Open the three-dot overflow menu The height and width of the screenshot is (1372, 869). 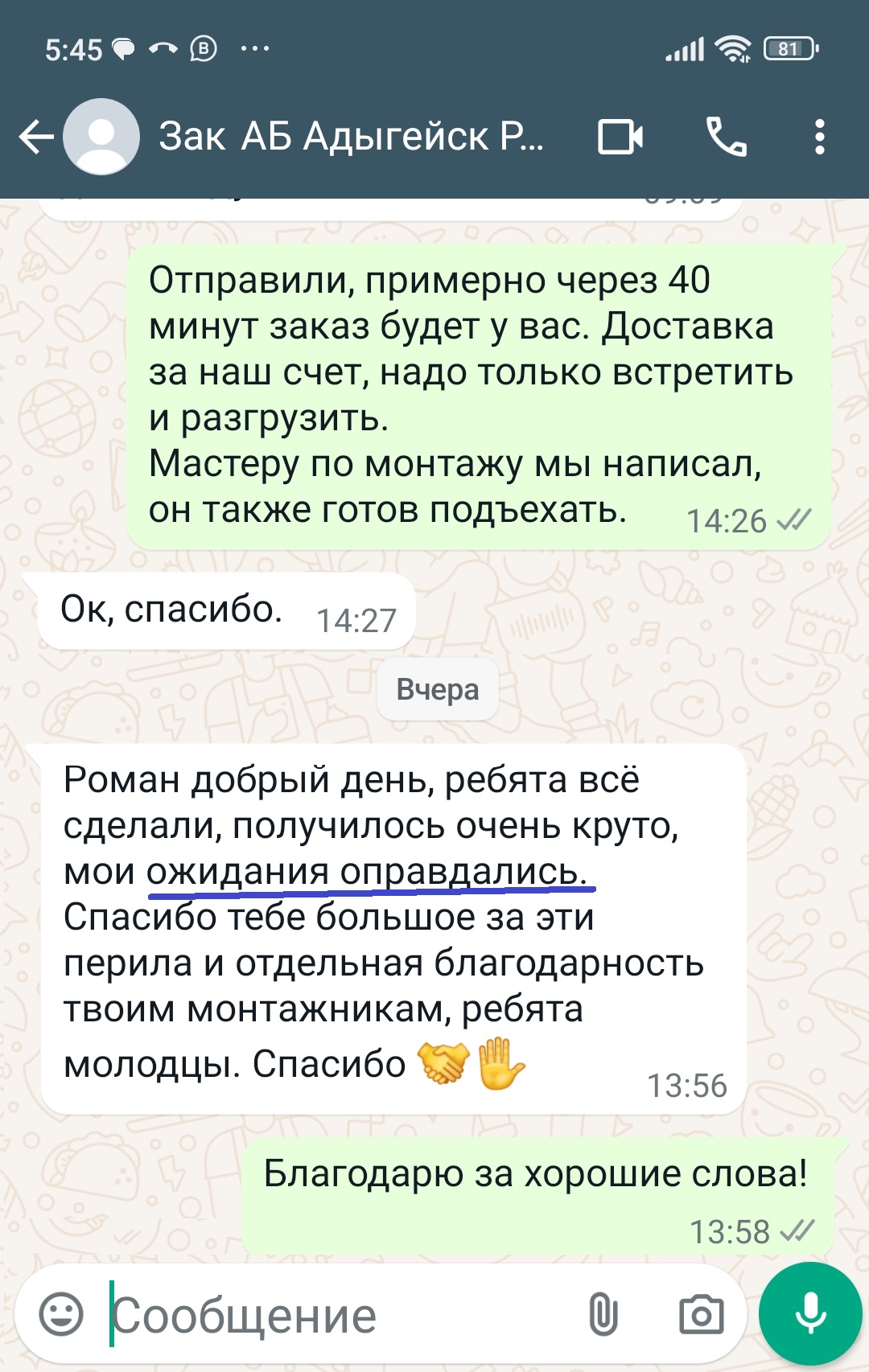(819, 137)
